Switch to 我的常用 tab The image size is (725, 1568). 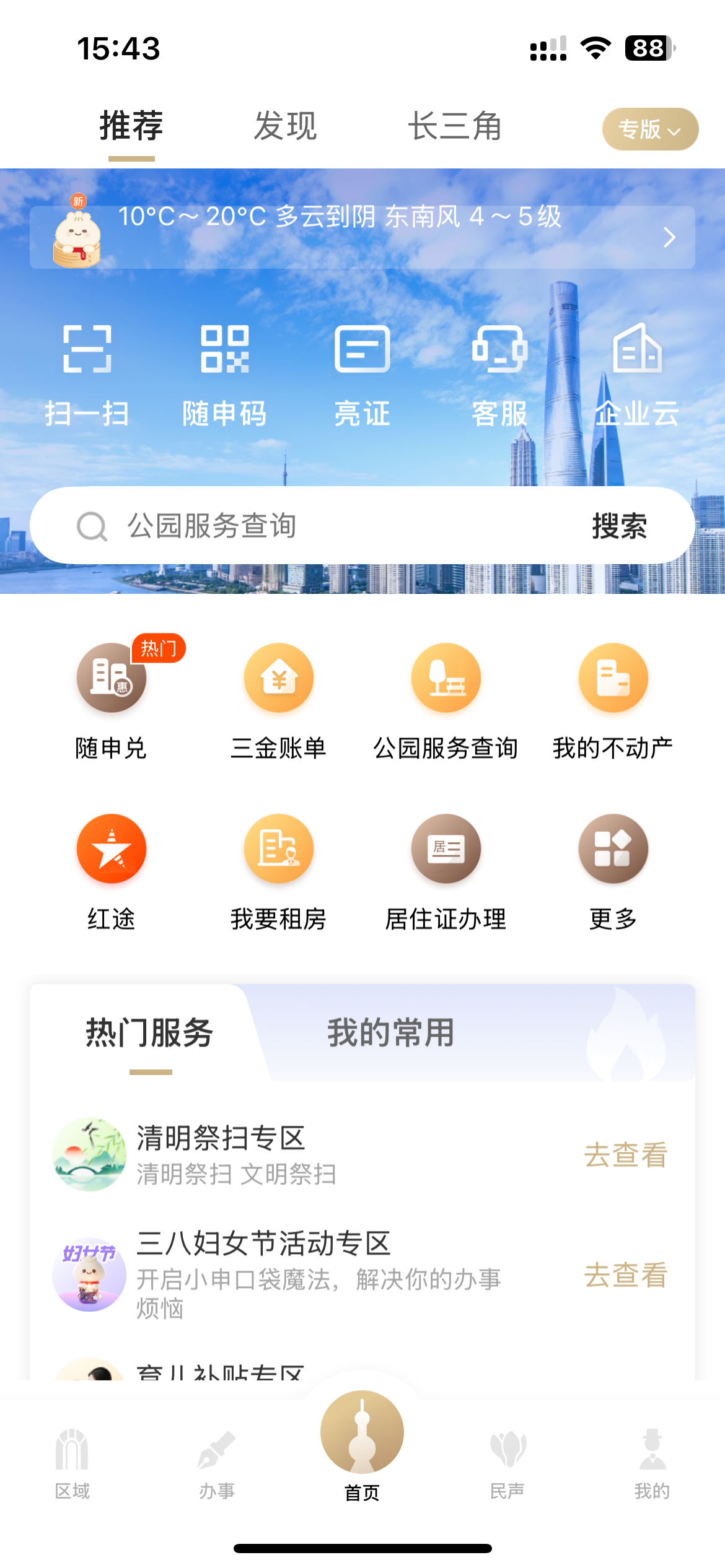(x=390, y=1032)
